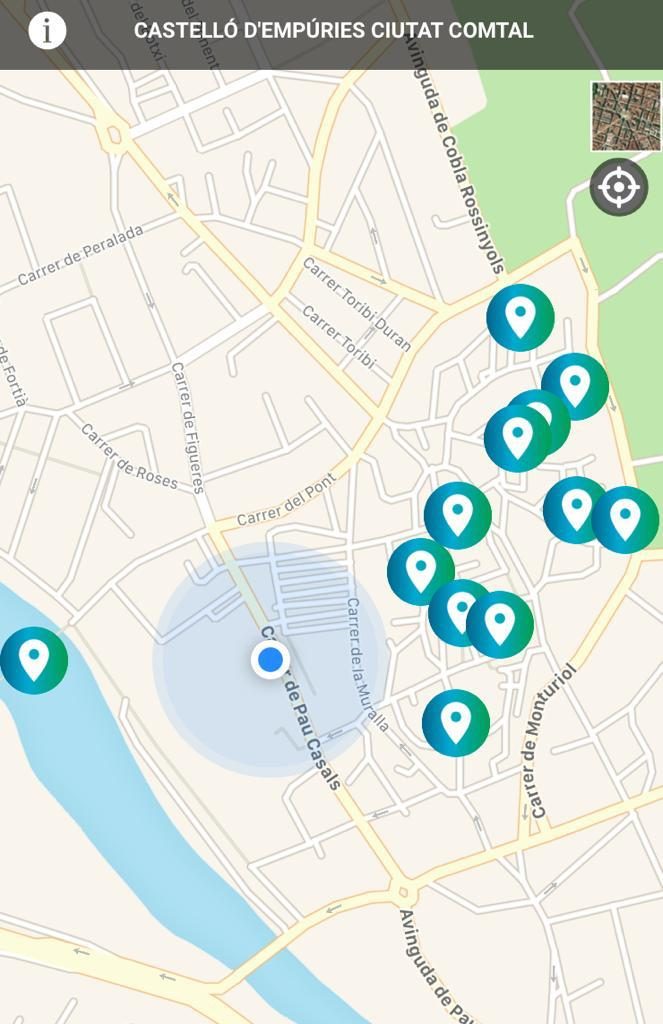Open the info button in the header
The height and width of the screenshot is (1024, 663).
pyautogui.click(x=47, y=30)
